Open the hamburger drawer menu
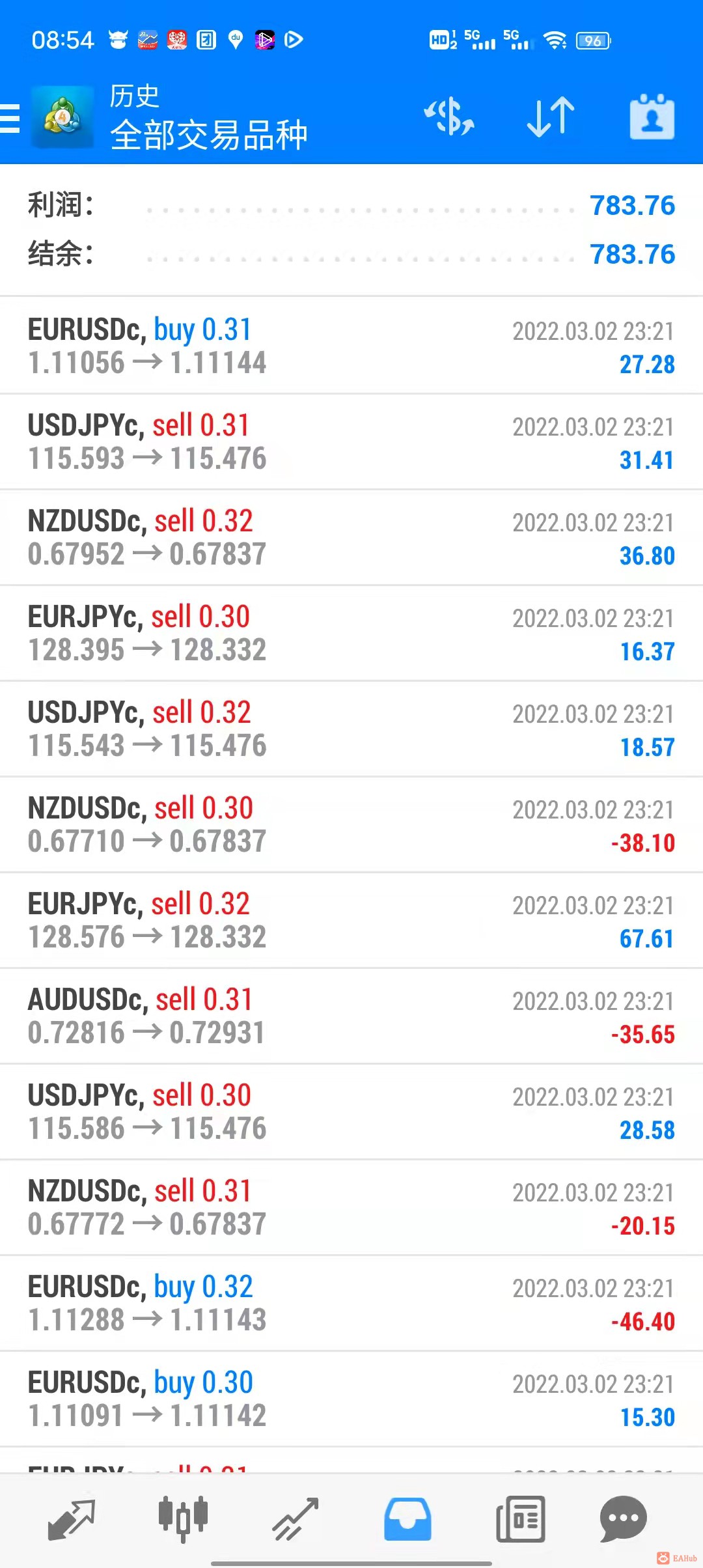The height and width of the screenshot is (1568, 703). pyautogui.click(x=10, y=118)
